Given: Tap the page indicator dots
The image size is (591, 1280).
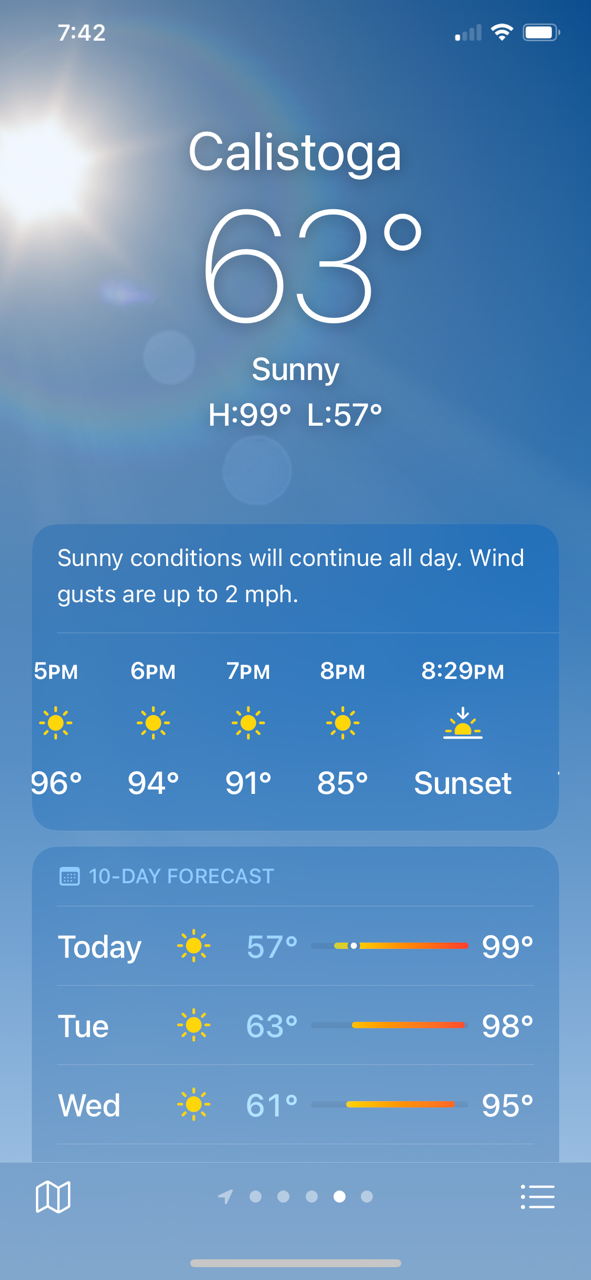Looking at the screenshot, I should point(296,1196).
